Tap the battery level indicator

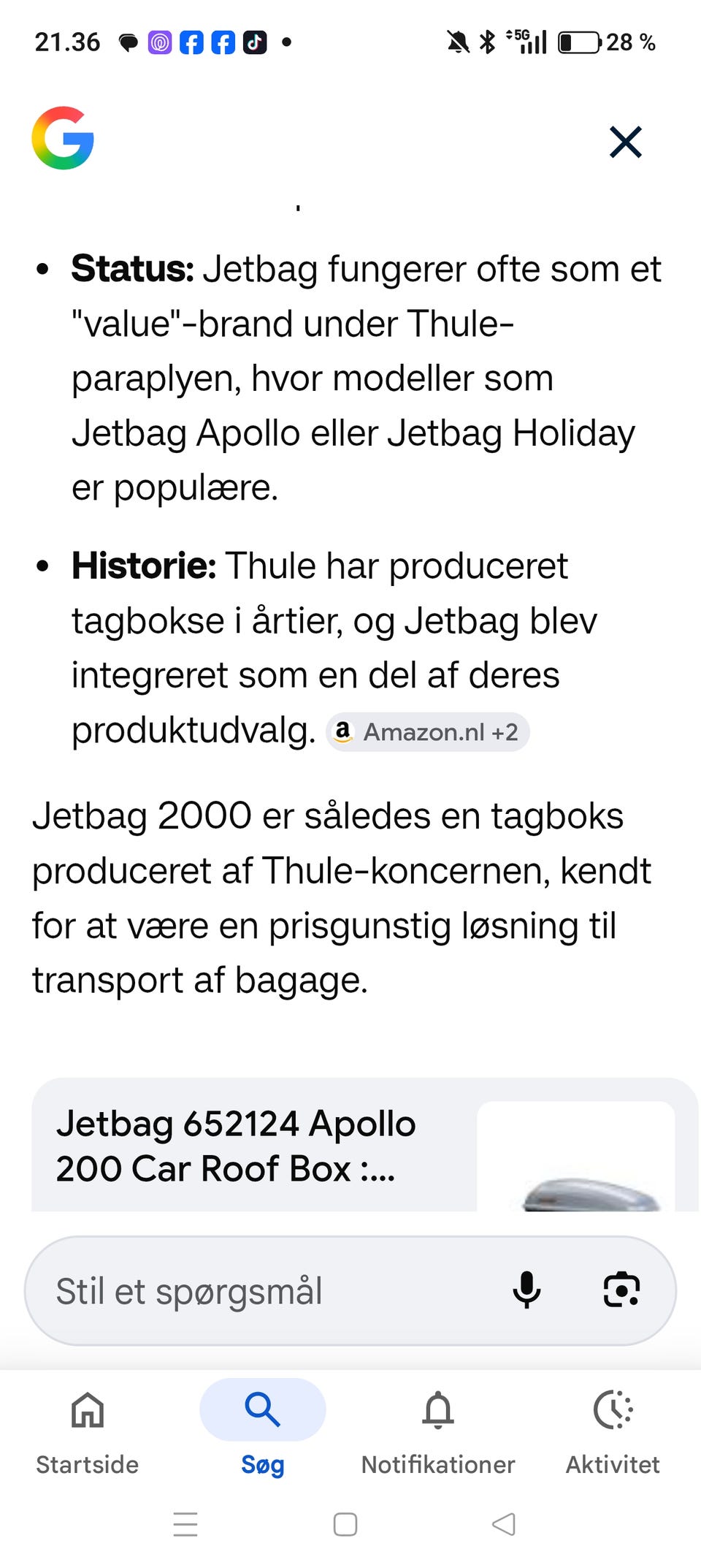pyautogui.click(x=579, y=42)
